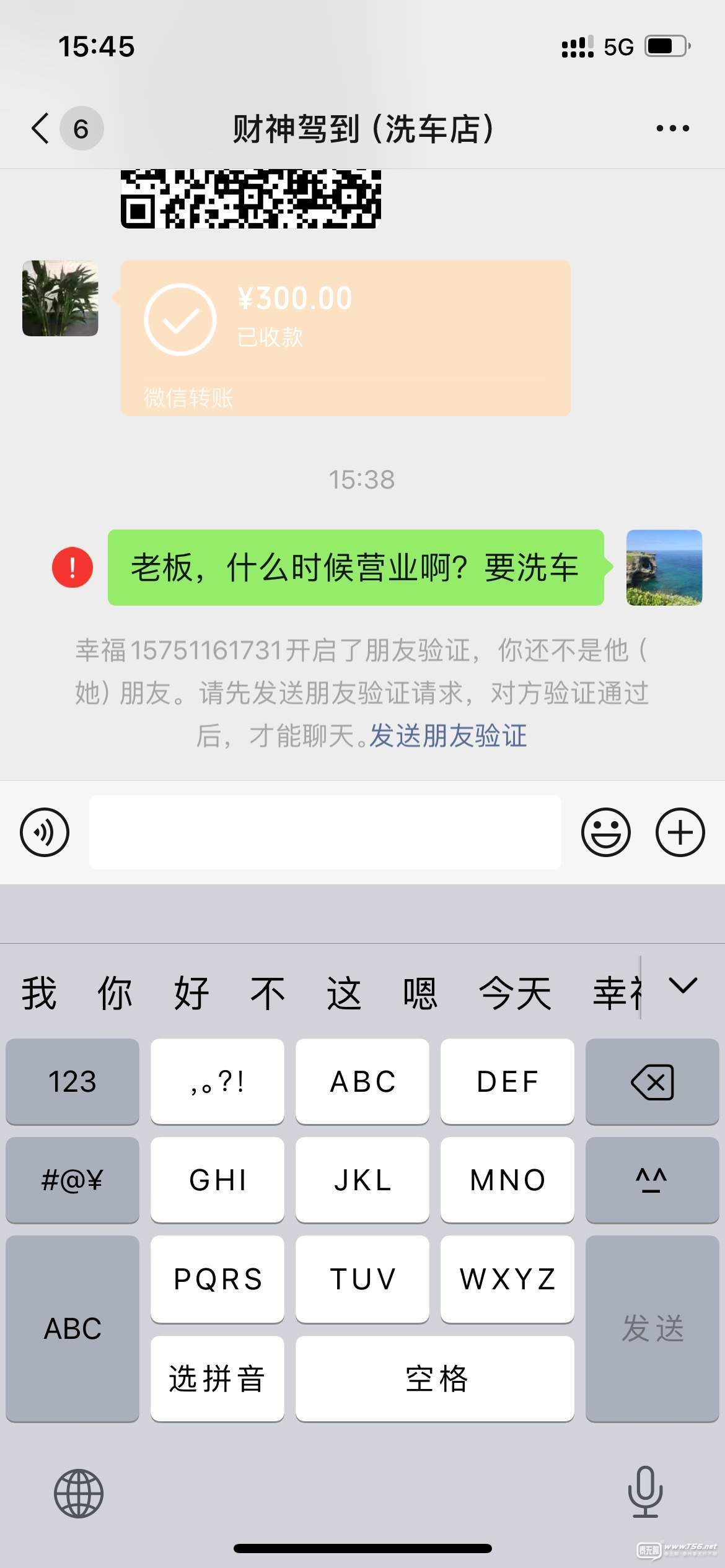The width and height of the screenshot is (725, 1568).
Task: Switch to voice message input
Action: pyautogui.click(x=45, y=832)
